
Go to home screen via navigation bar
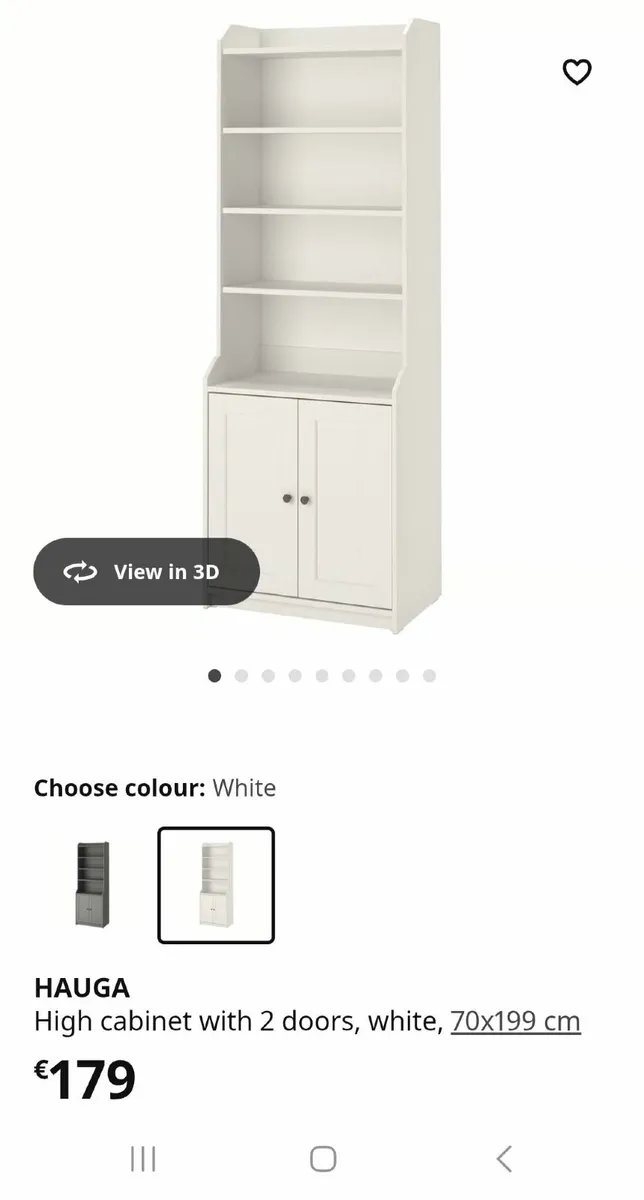click(x=322, y=1159)
